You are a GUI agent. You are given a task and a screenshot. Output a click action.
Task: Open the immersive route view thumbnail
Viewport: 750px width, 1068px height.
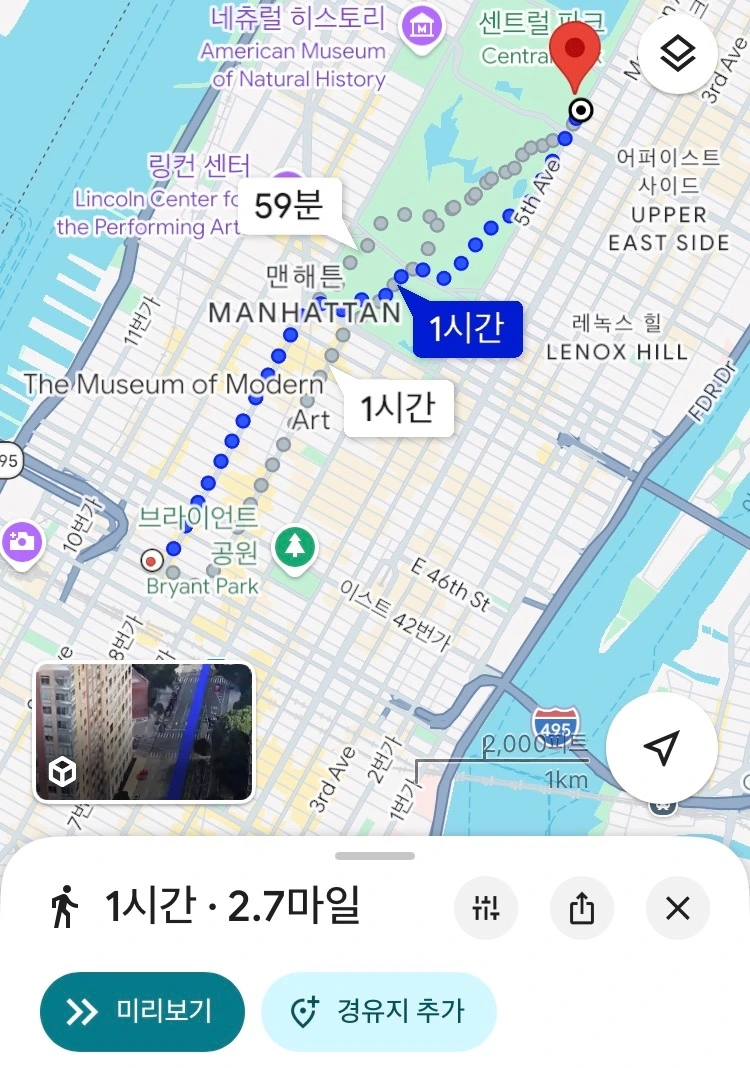(144, 732)
